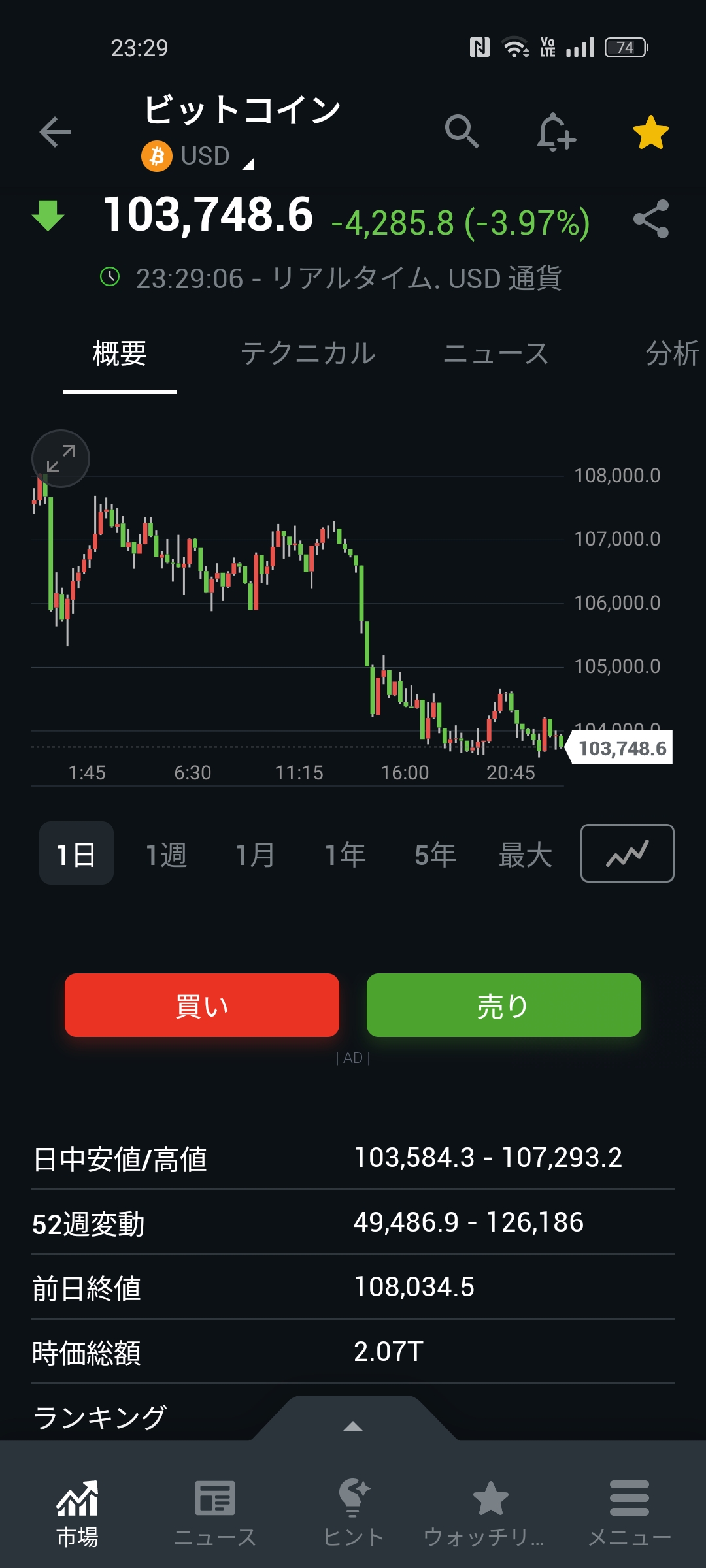Open the search magnifier icon
The height and width of the screenshot is (1568, 706).
coord(462,132)
